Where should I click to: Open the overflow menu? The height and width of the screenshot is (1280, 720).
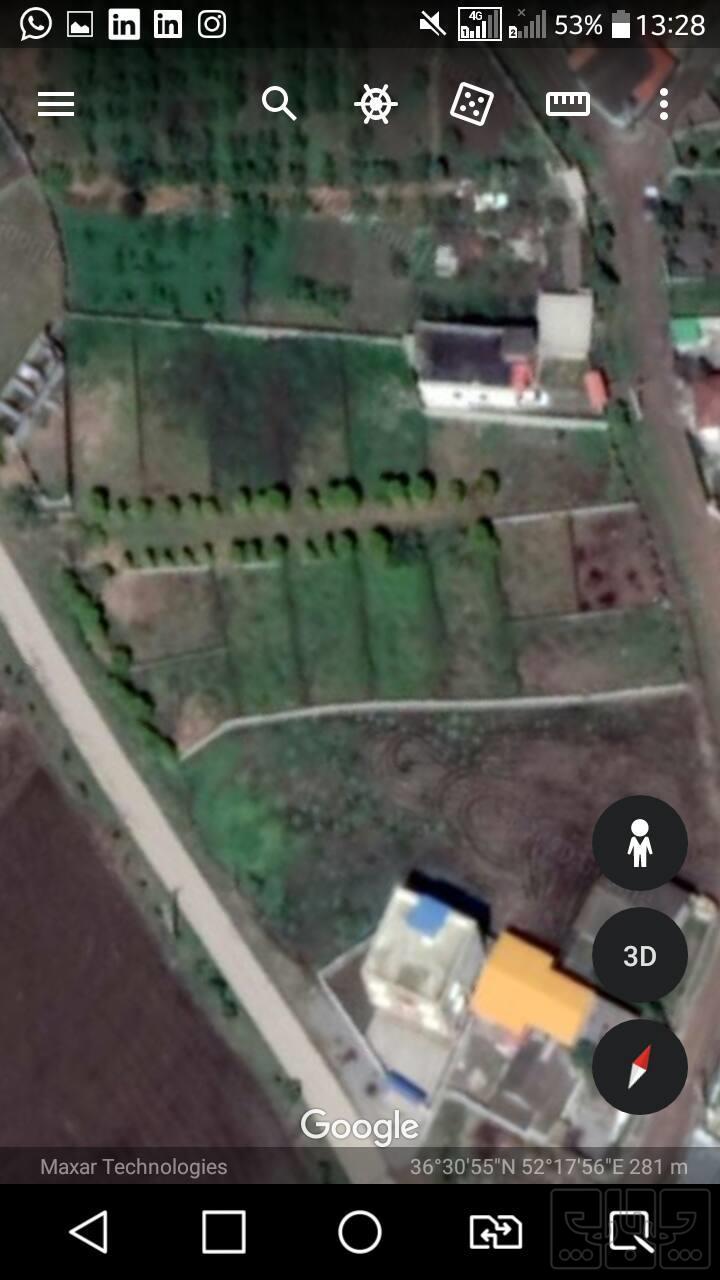pyautogui.click(x=664, y=104)
